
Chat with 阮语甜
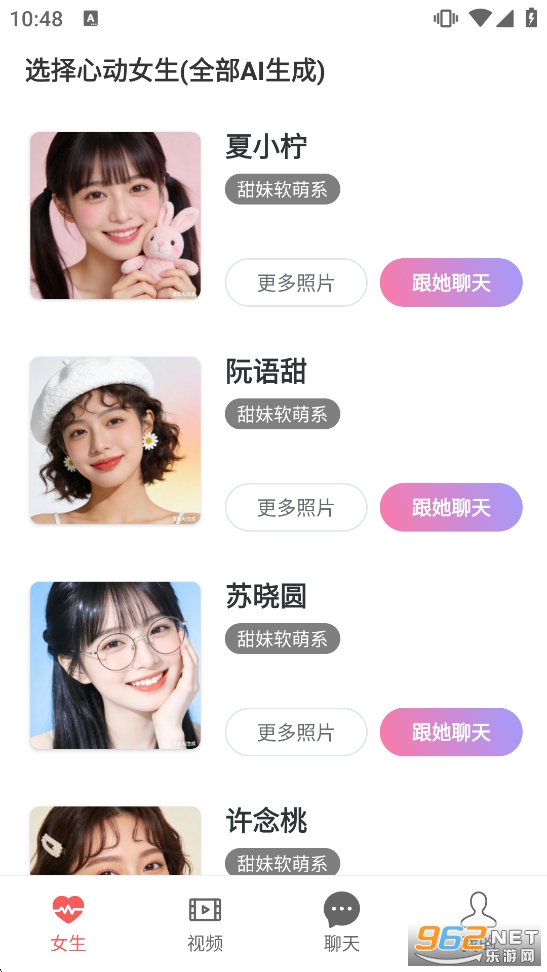451,508
